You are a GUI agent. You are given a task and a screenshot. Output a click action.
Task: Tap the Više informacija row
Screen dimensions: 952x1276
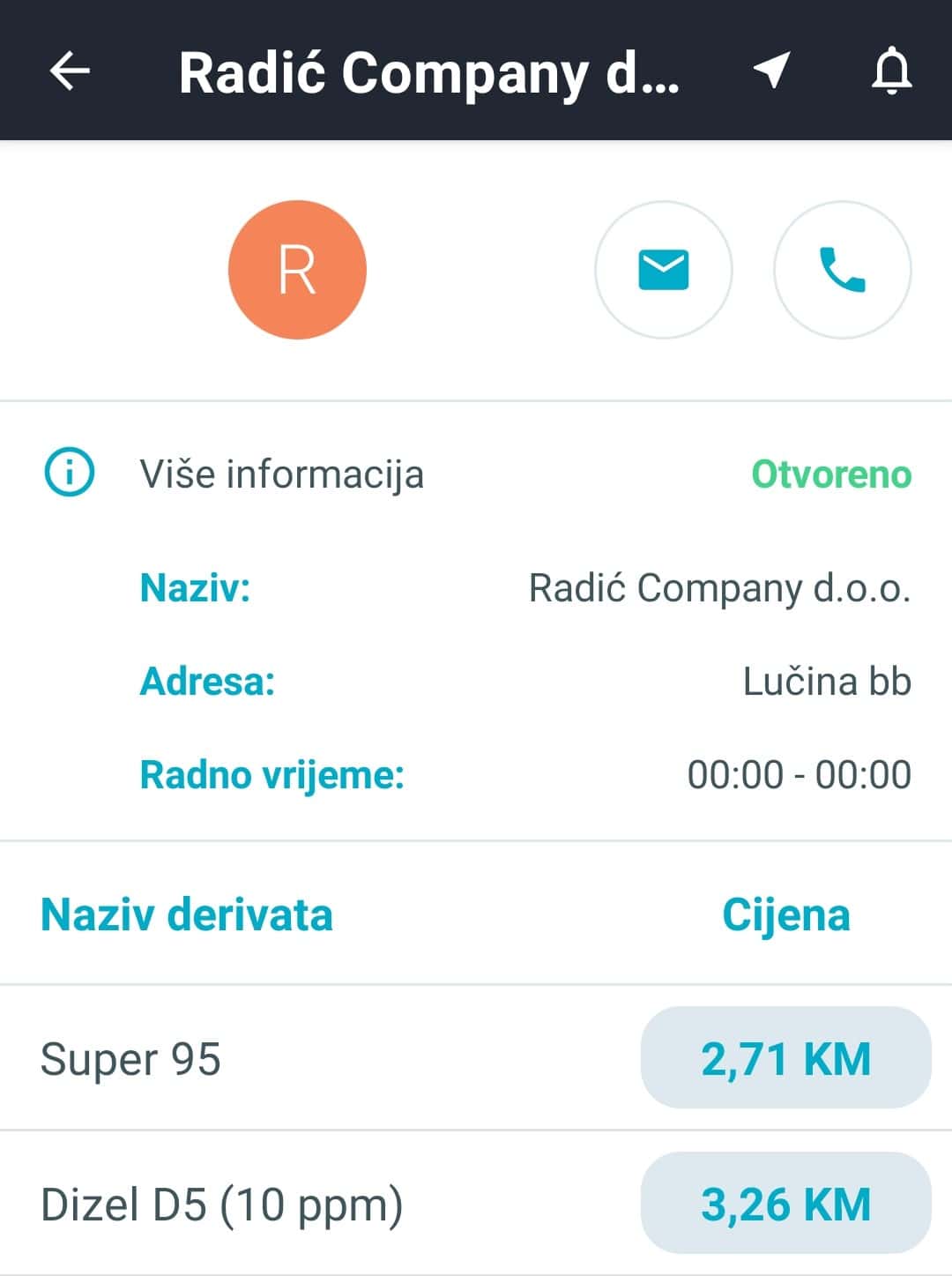(x=282, y=474)
